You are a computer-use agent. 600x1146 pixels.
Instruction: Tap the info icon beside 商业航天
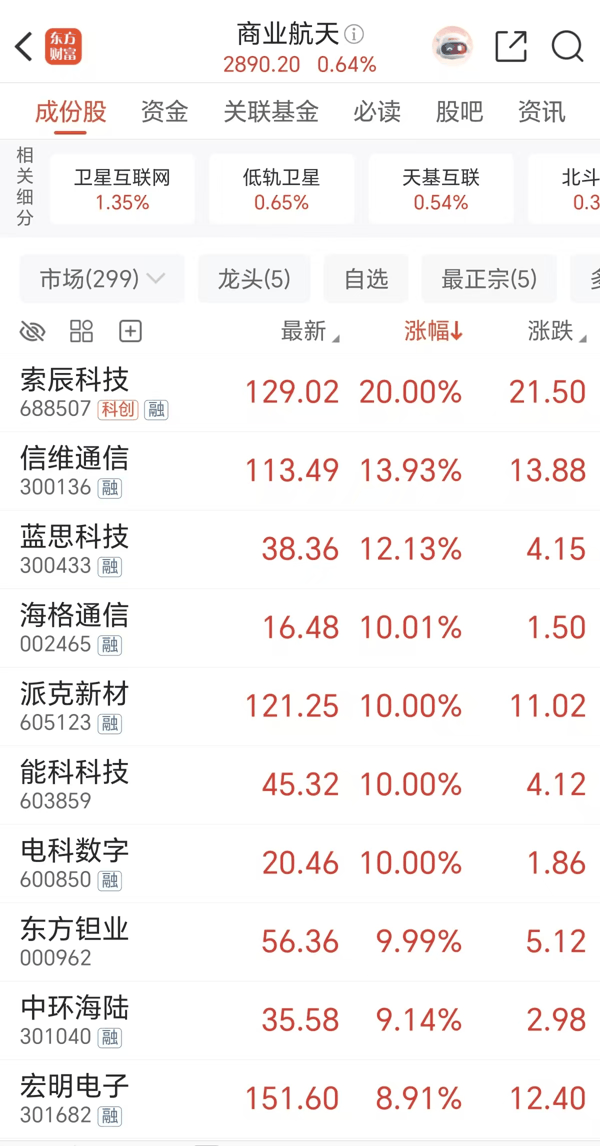[354, 34]
